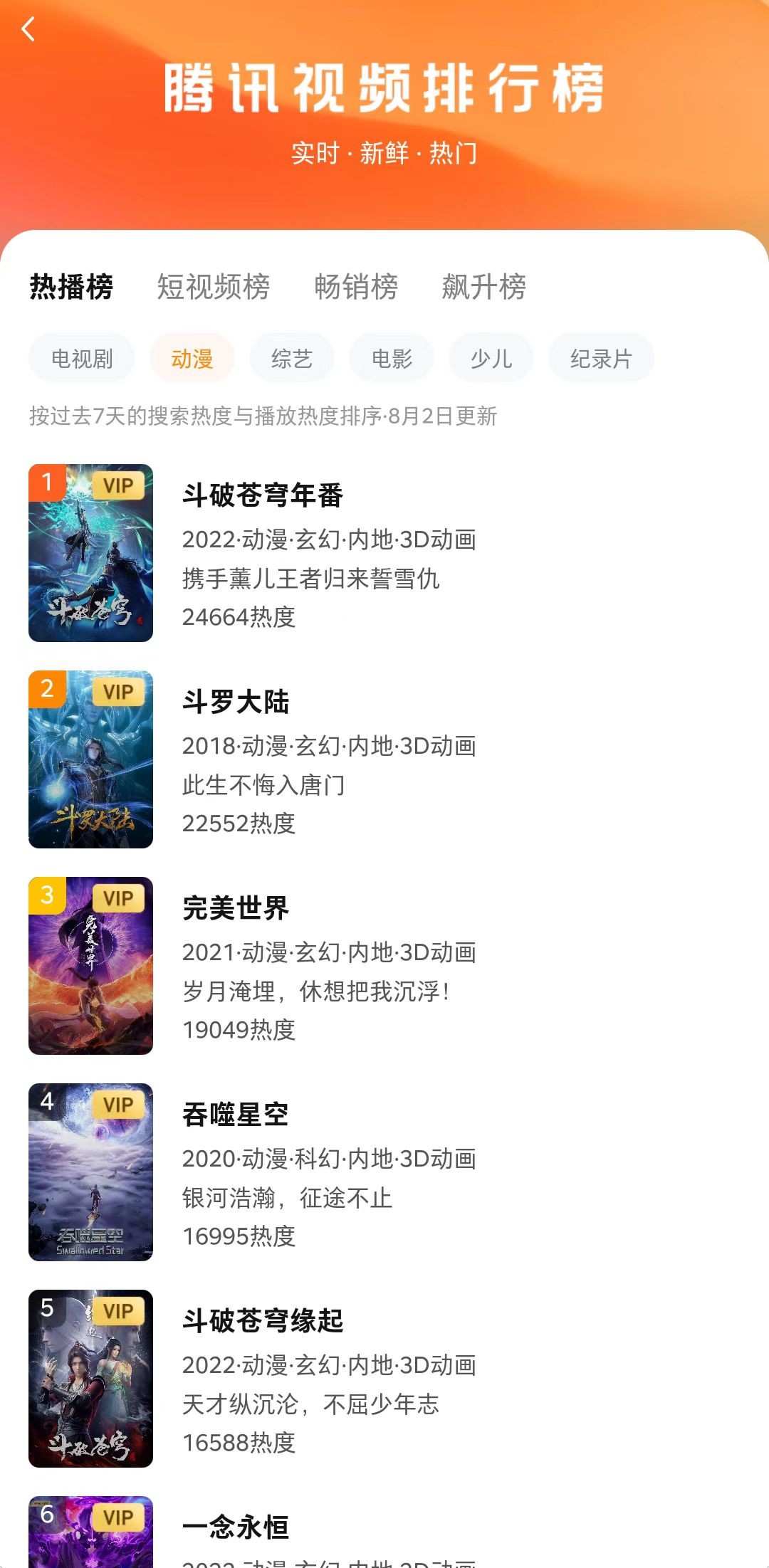
Task: Select the 少儿 filter chip
Action: (x=491, y=358)
